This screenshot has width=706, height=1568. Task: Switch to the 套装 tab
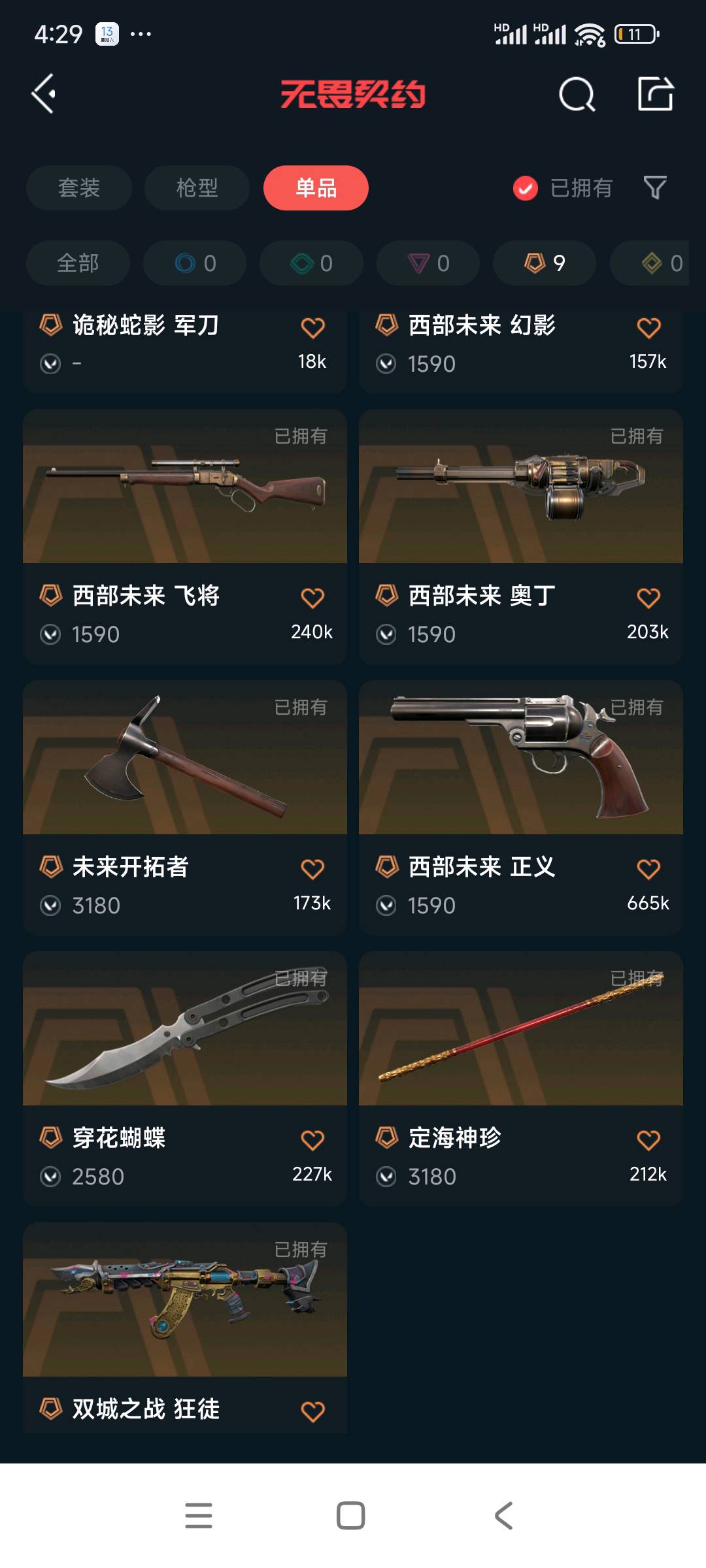click(79, 188)
